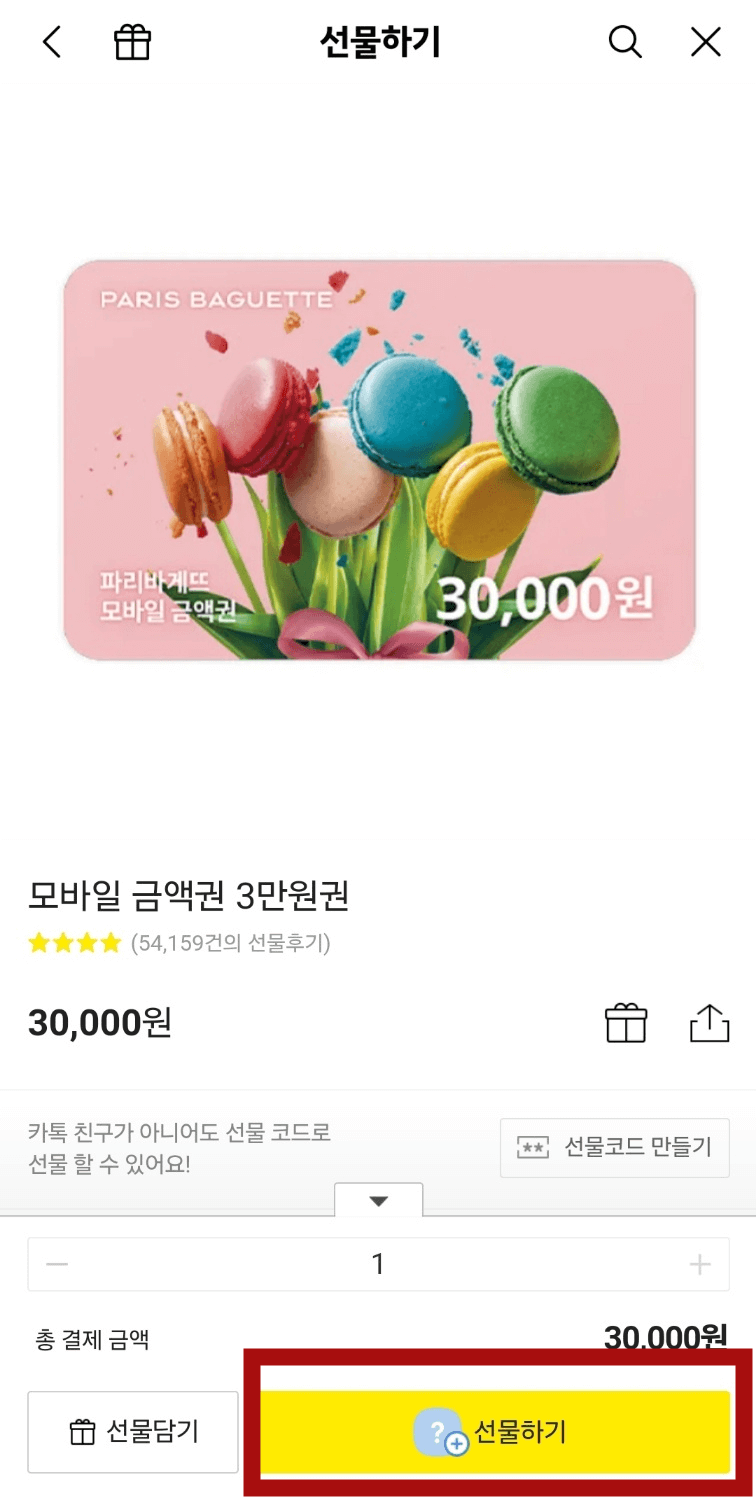The image size is (756, 1499).
Task: Open the code icon on 선물코드 만들기
Action: (529, 1147)
